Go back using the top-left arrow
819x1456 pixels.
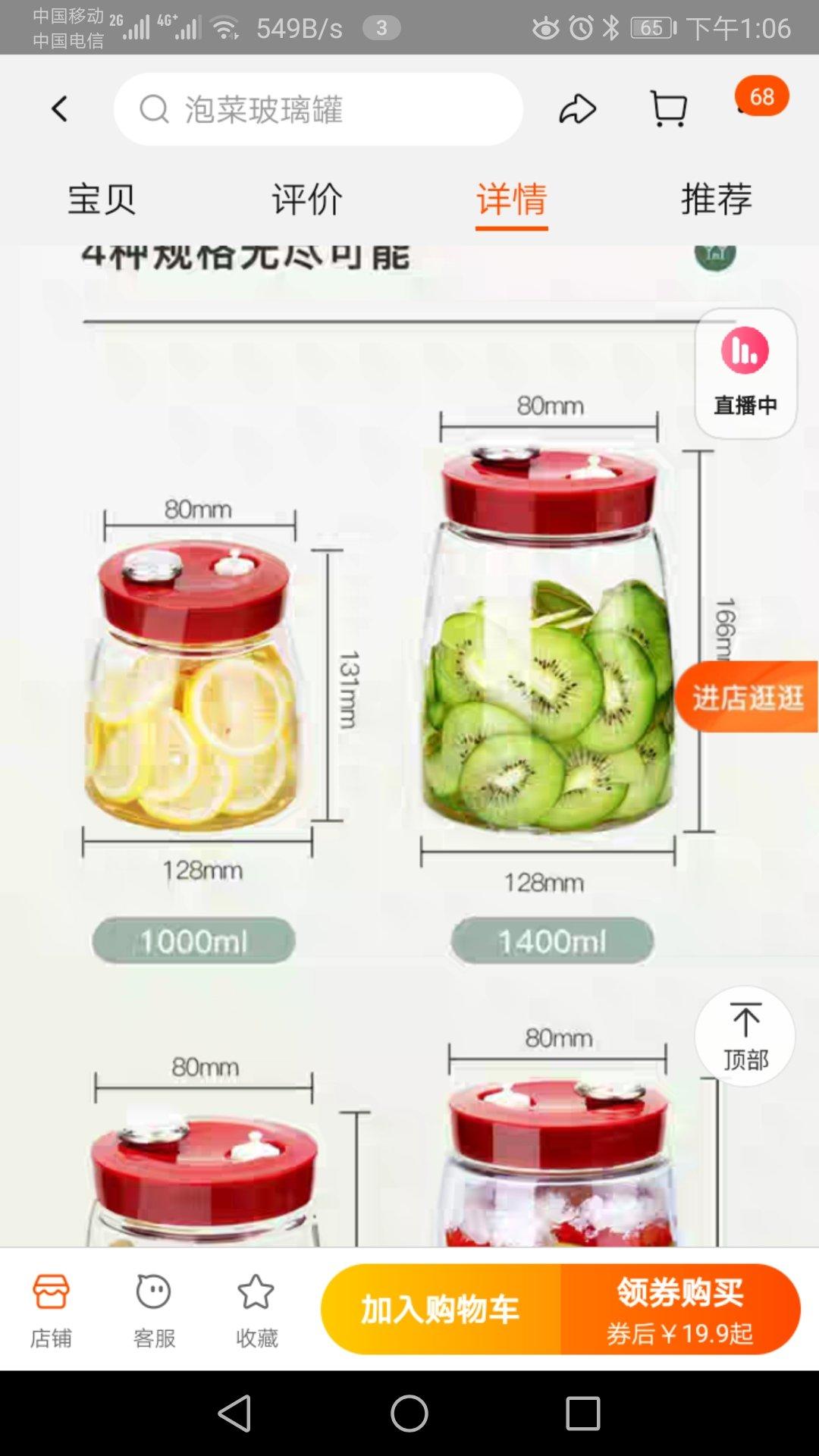[59, 109]
